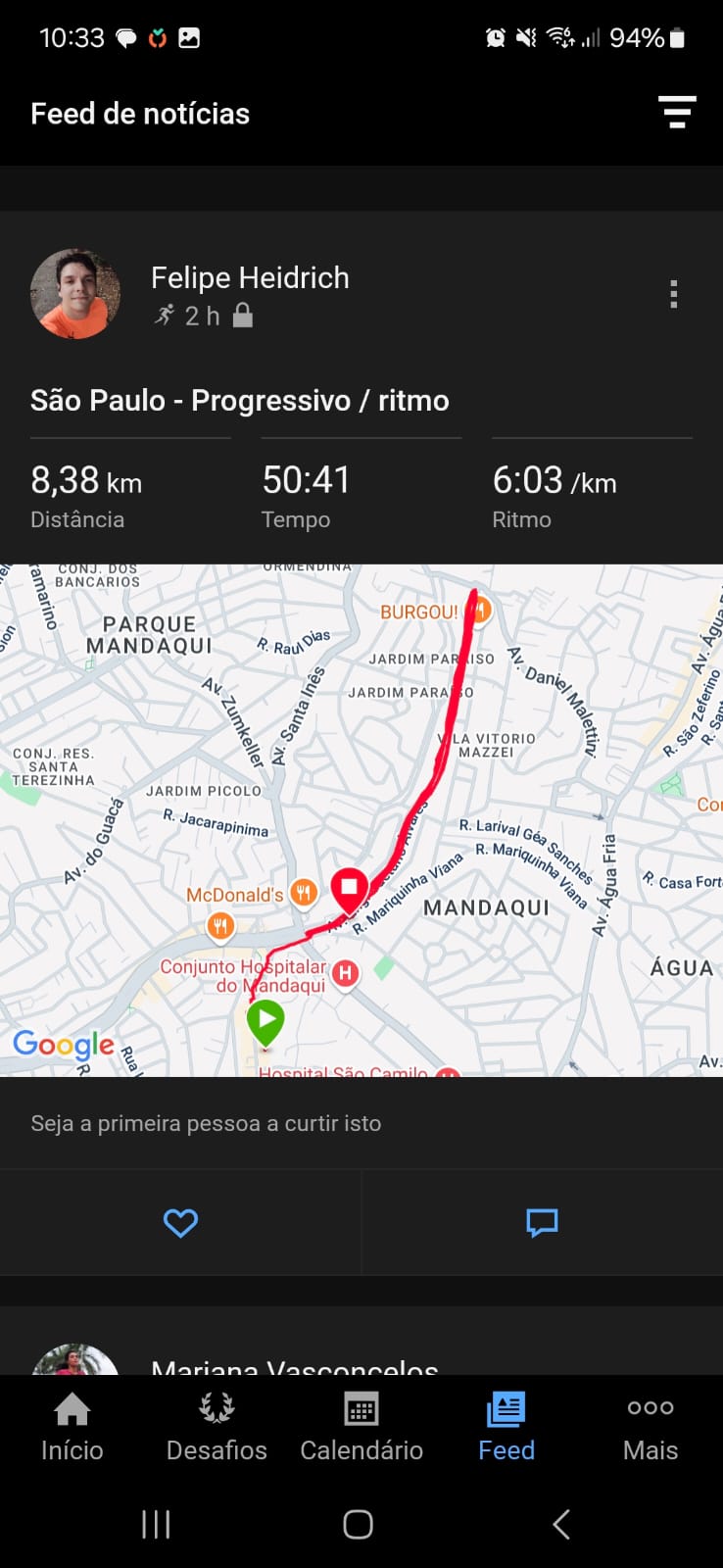Go back with the system back button
This screenshot has height=1568, width=723.
pyautogui.click(x=561, y=1524)
